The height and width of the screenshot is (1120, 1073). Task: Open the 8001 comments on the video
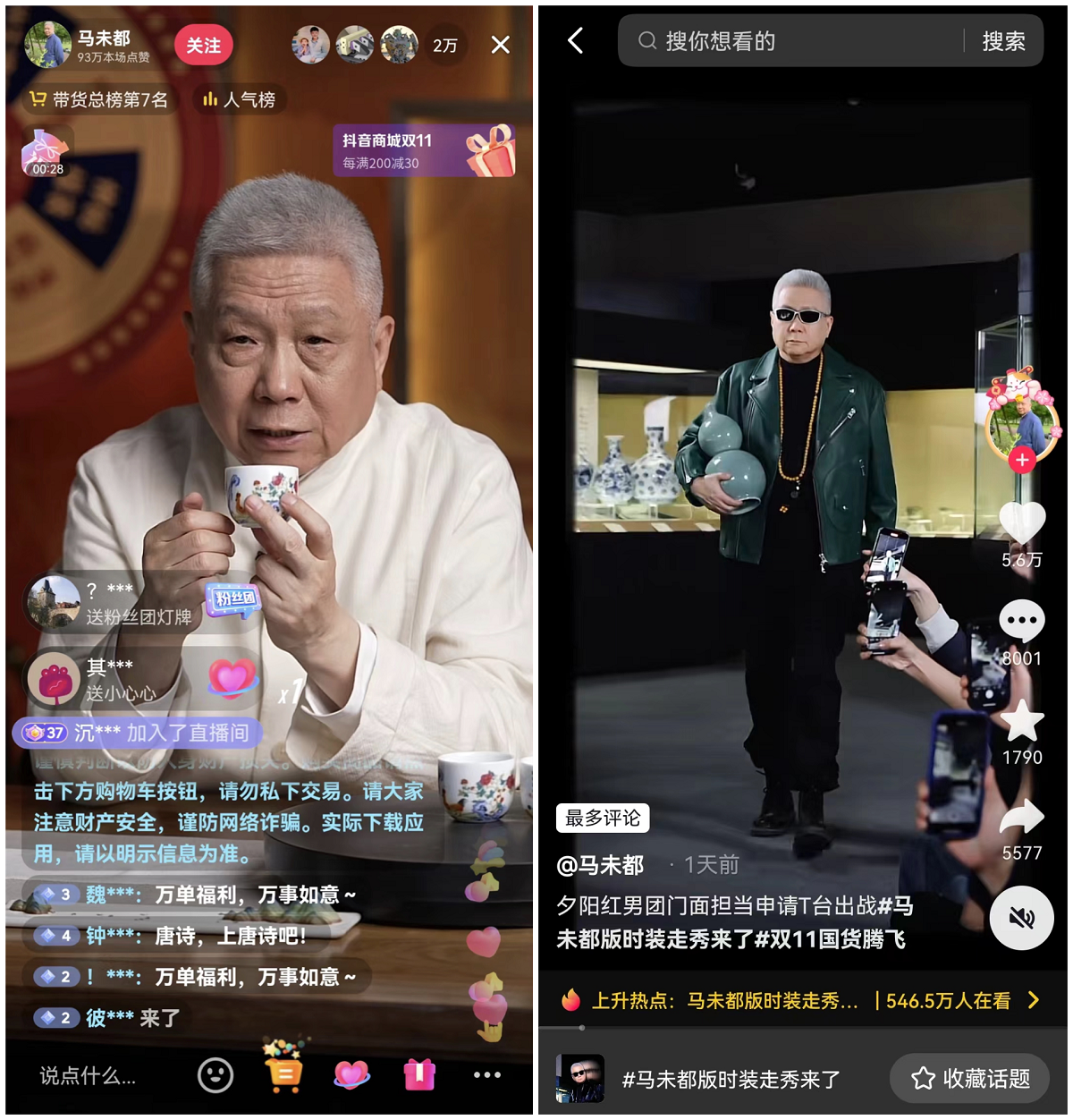(x=1021, y=621)
